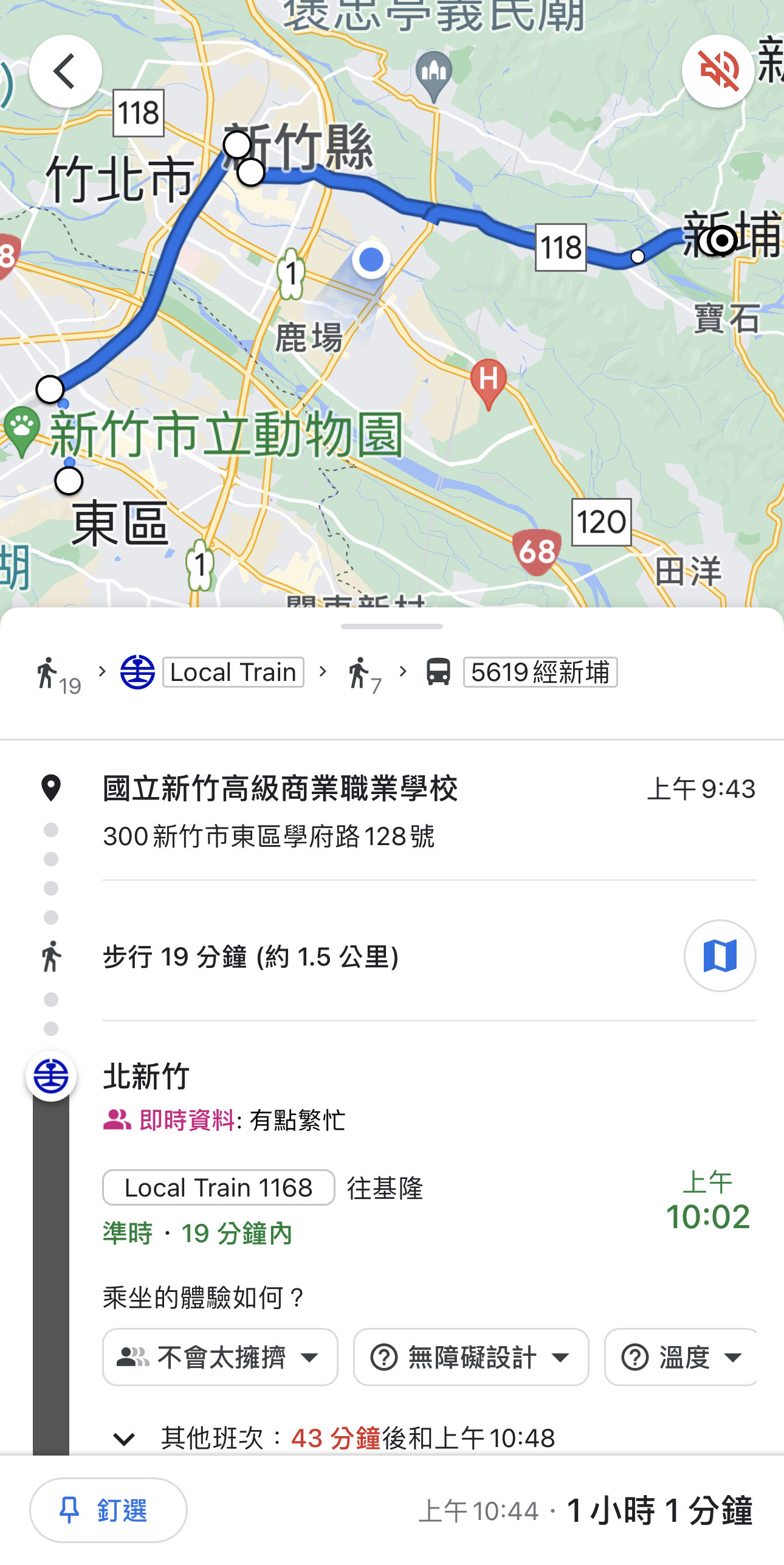The height and width of the screenshot is (1565, 784).
Task: Pin this route with 釘選
Action: [108, 1510]
